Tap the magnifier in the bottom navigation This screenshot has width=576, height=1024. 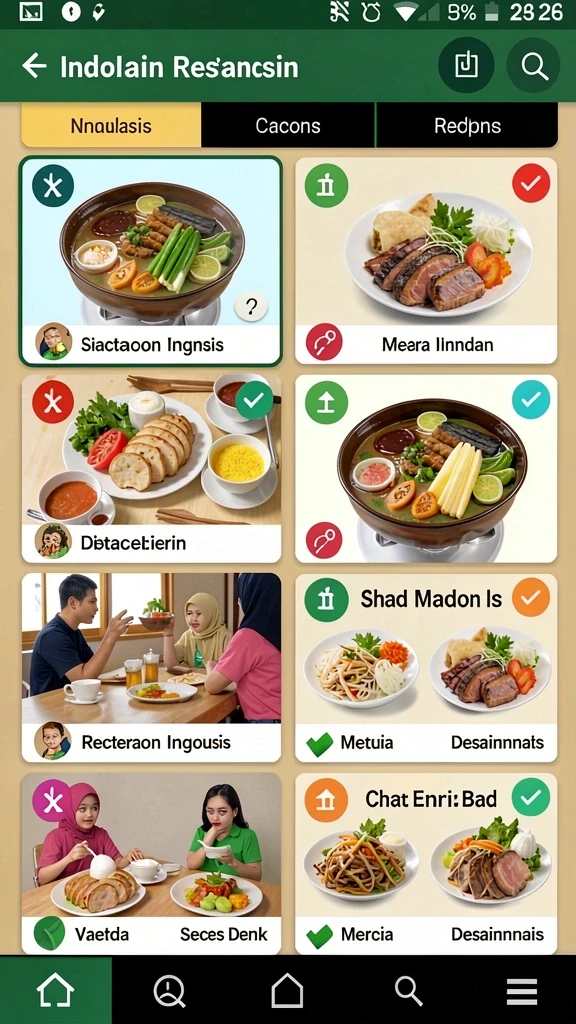tap(409, 991)
